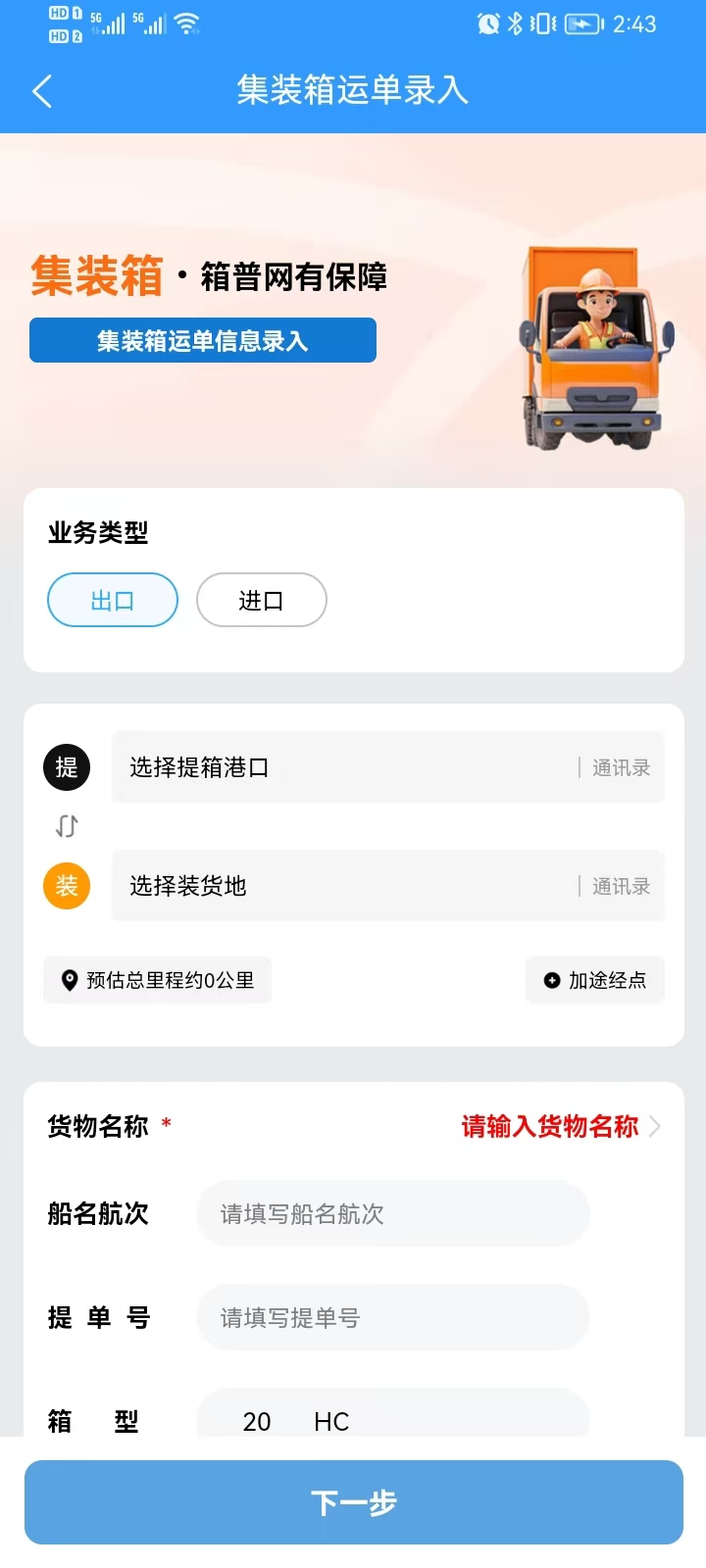This screenshot has width=706, height=1568.
Task: Go back using the header arrow
Action: [42, 91]
